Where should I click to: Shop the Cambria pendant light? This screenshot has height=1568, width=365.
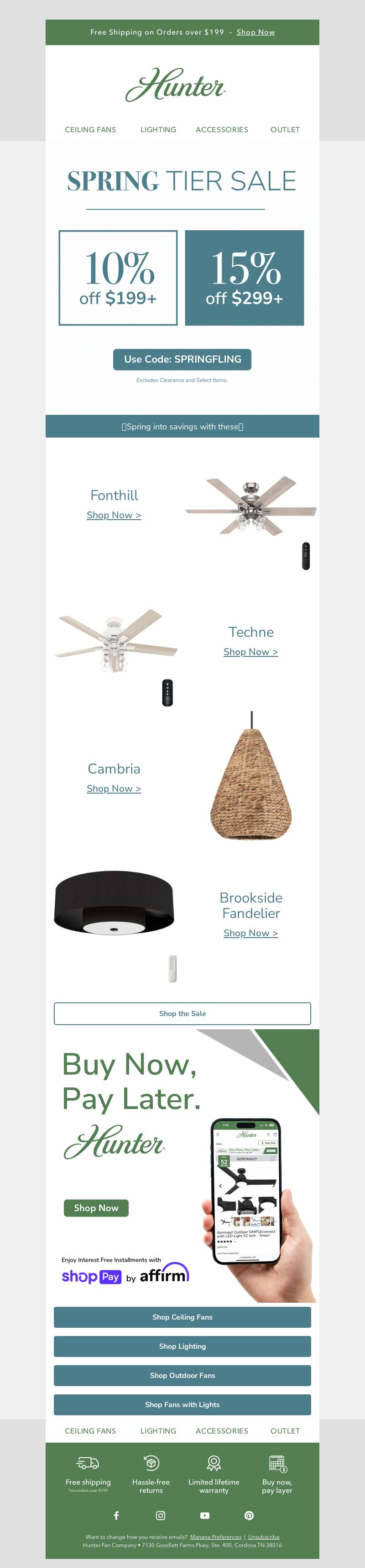(114, 789)
